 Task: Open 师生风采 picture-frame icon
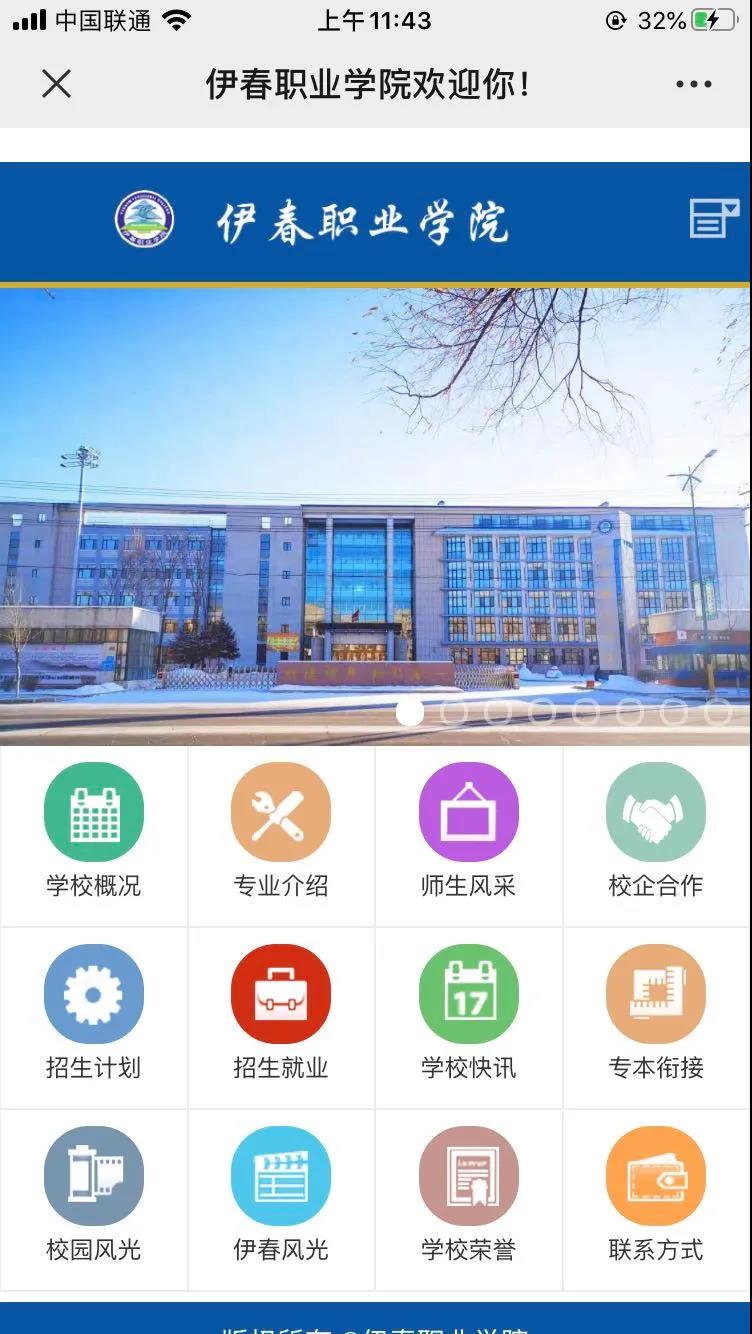469,811
